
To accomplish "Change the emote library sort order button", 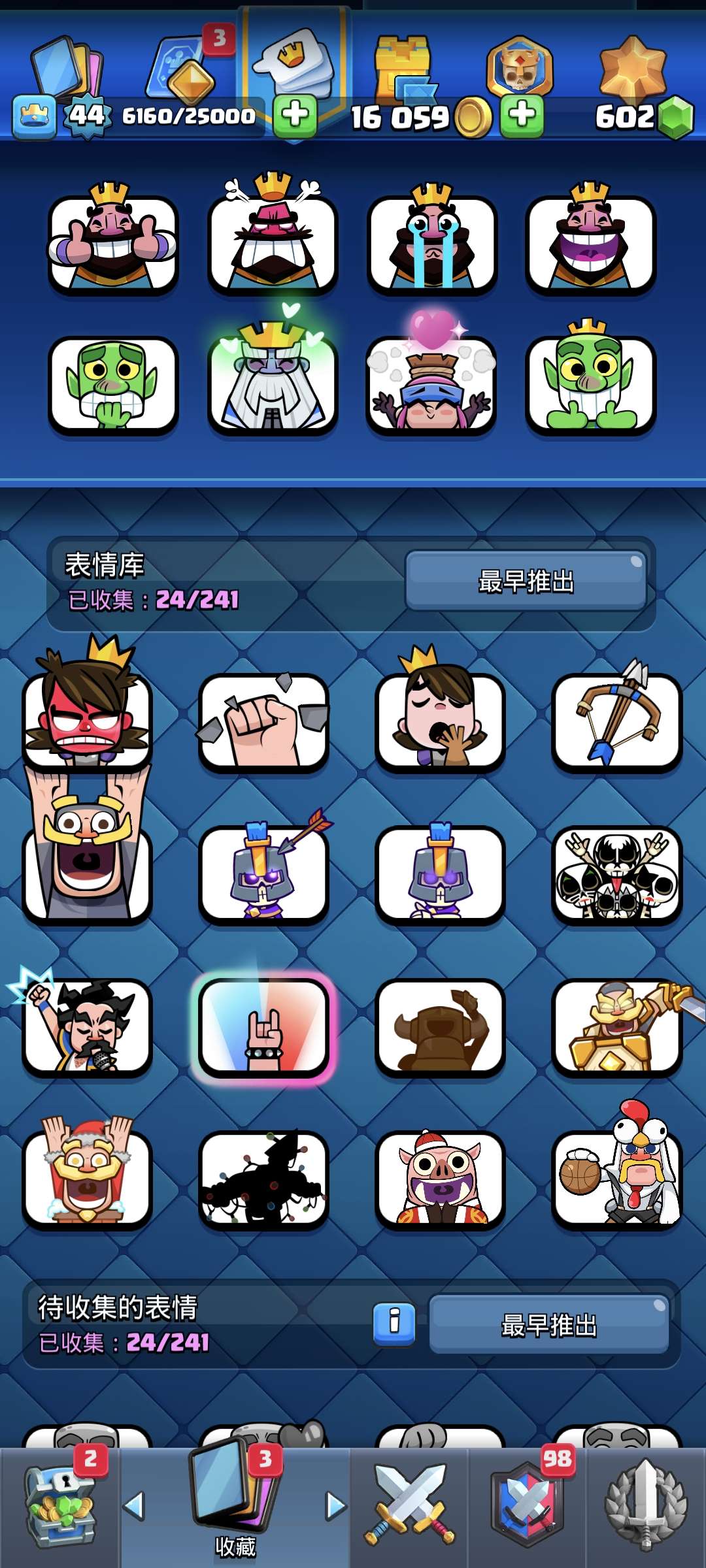I will click(x=526, y=580).
